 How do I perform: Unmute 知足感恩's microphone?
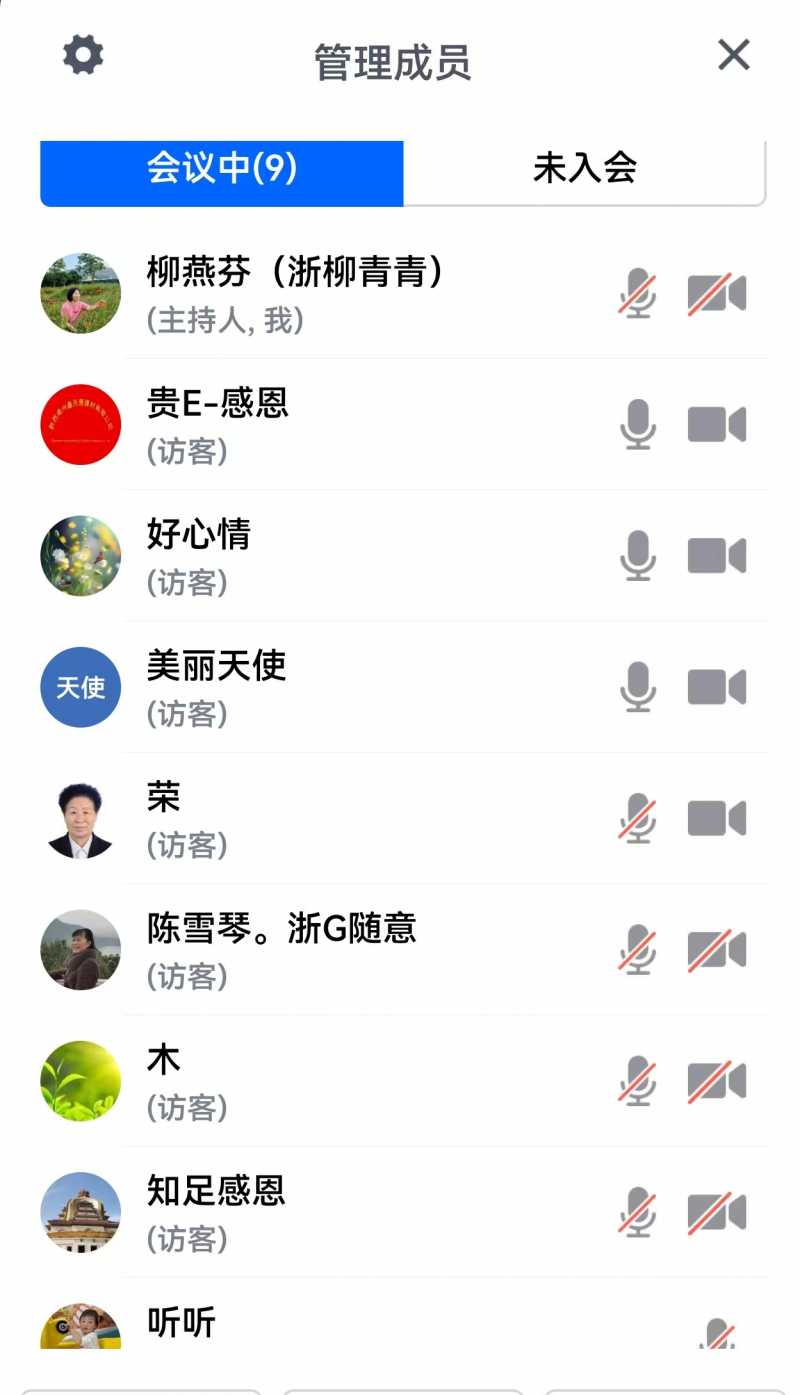(x=637, y=1212)
